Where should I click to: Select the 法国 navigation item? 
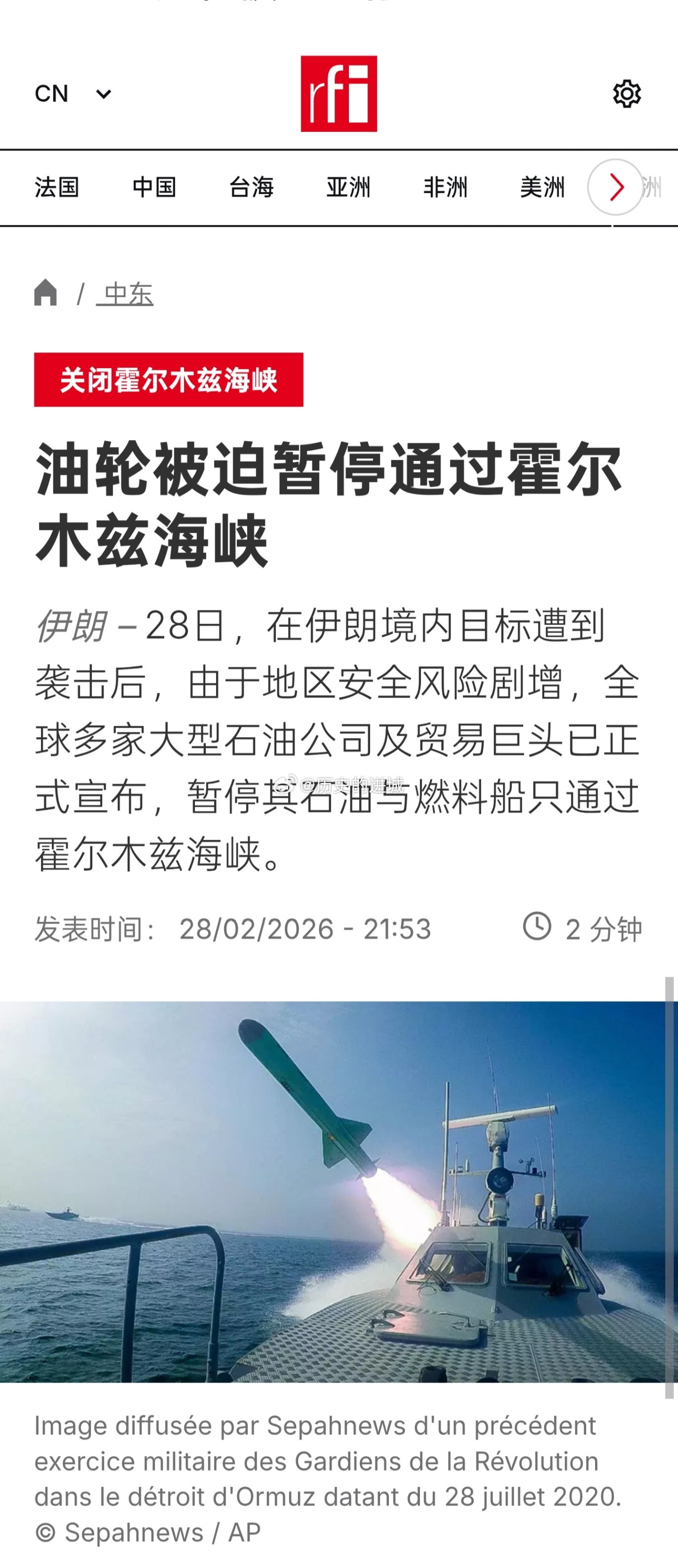point(58,188)
